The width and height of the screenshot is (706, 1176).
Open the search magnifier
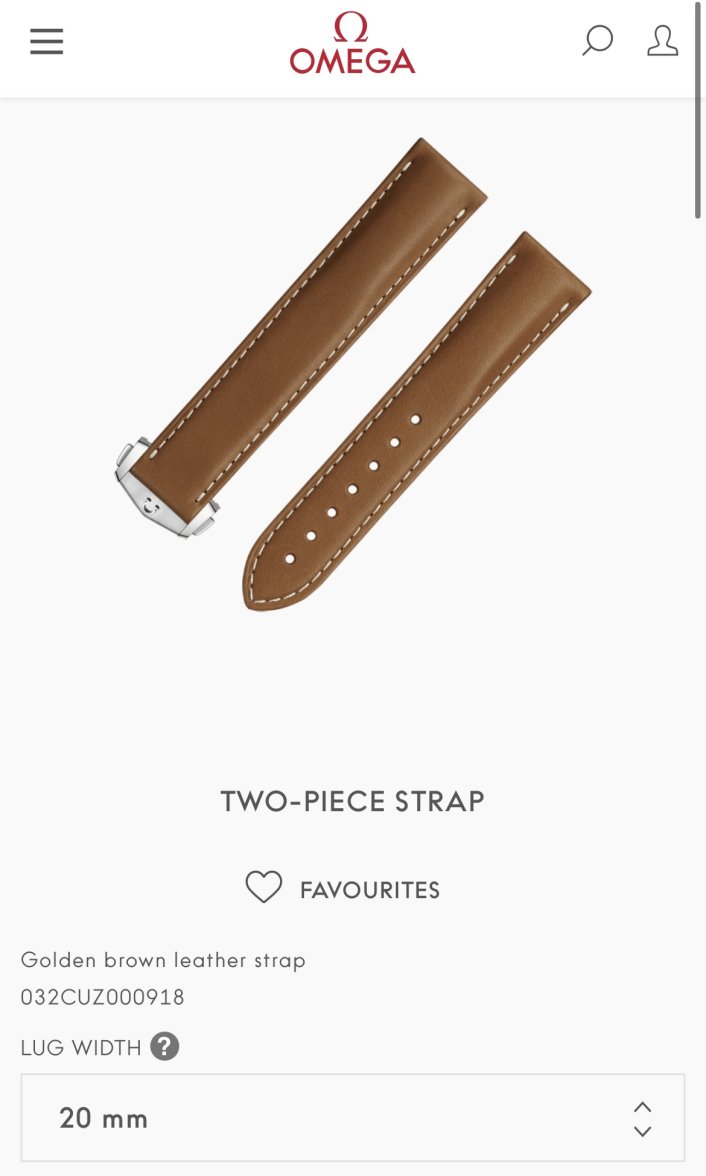(x=597, y=41)
